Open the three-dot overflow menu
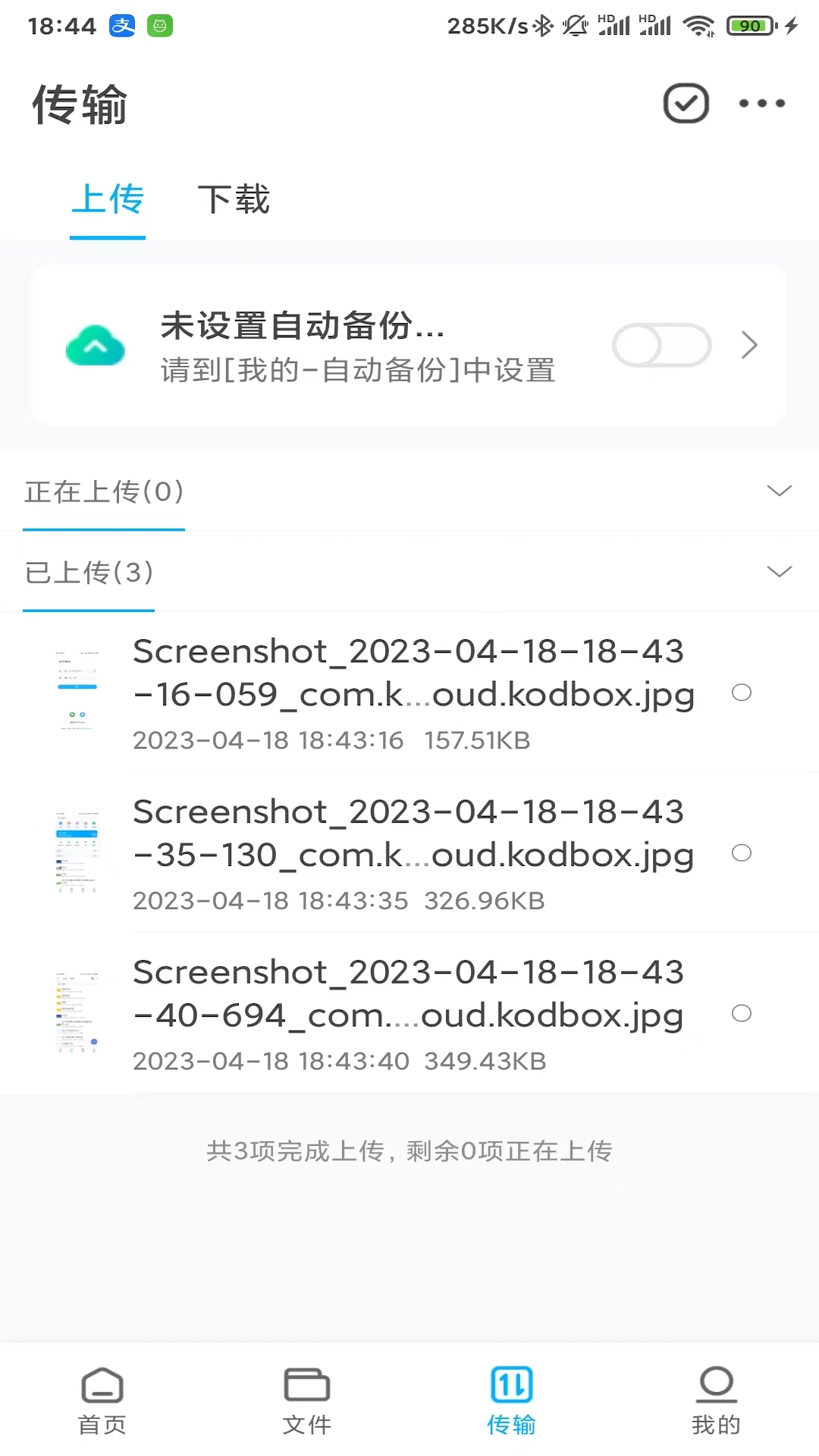819x1456 pixels. point(761,105)
